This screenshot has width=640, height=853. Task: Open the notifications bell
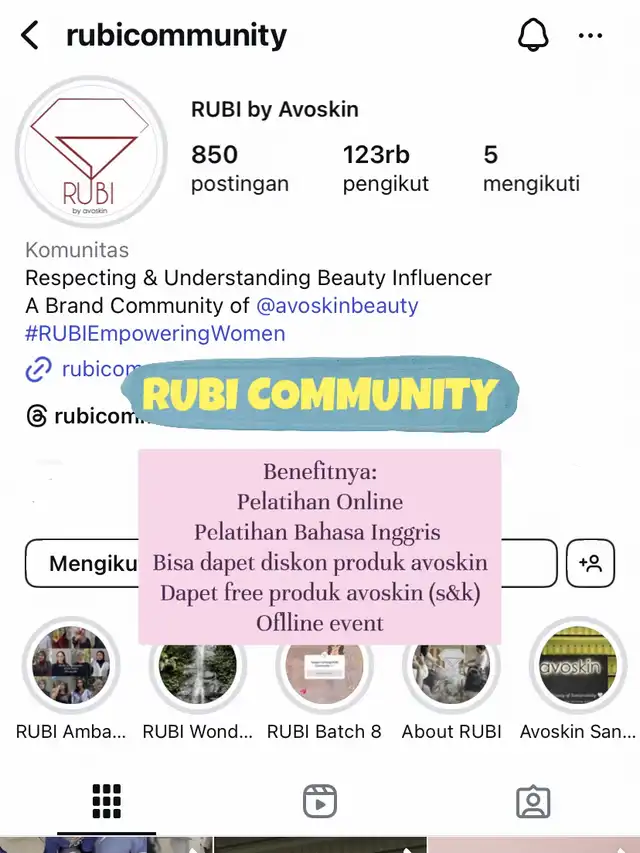(x=533, y=36)
